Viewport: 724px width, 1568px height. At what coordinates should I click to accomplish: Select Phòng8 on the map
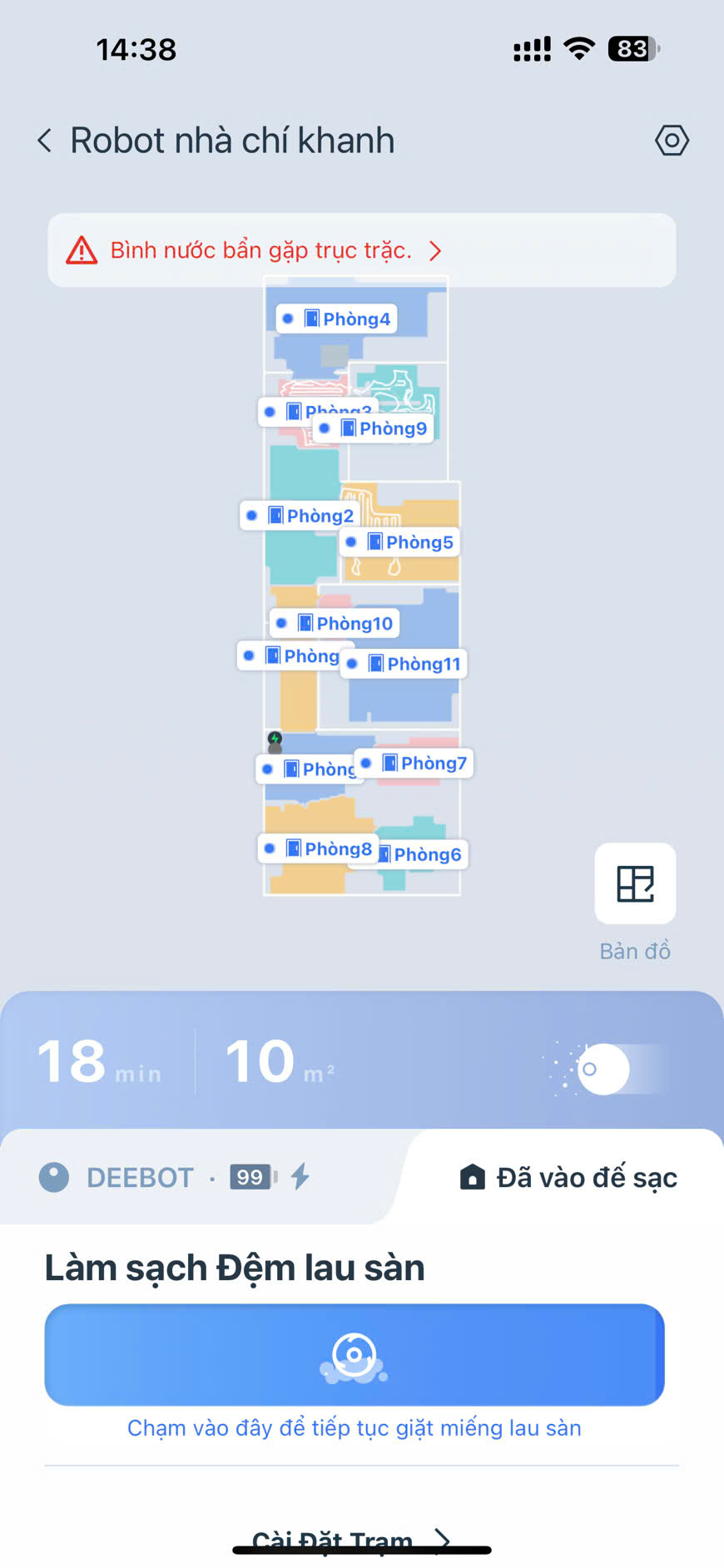click(328, 848)
